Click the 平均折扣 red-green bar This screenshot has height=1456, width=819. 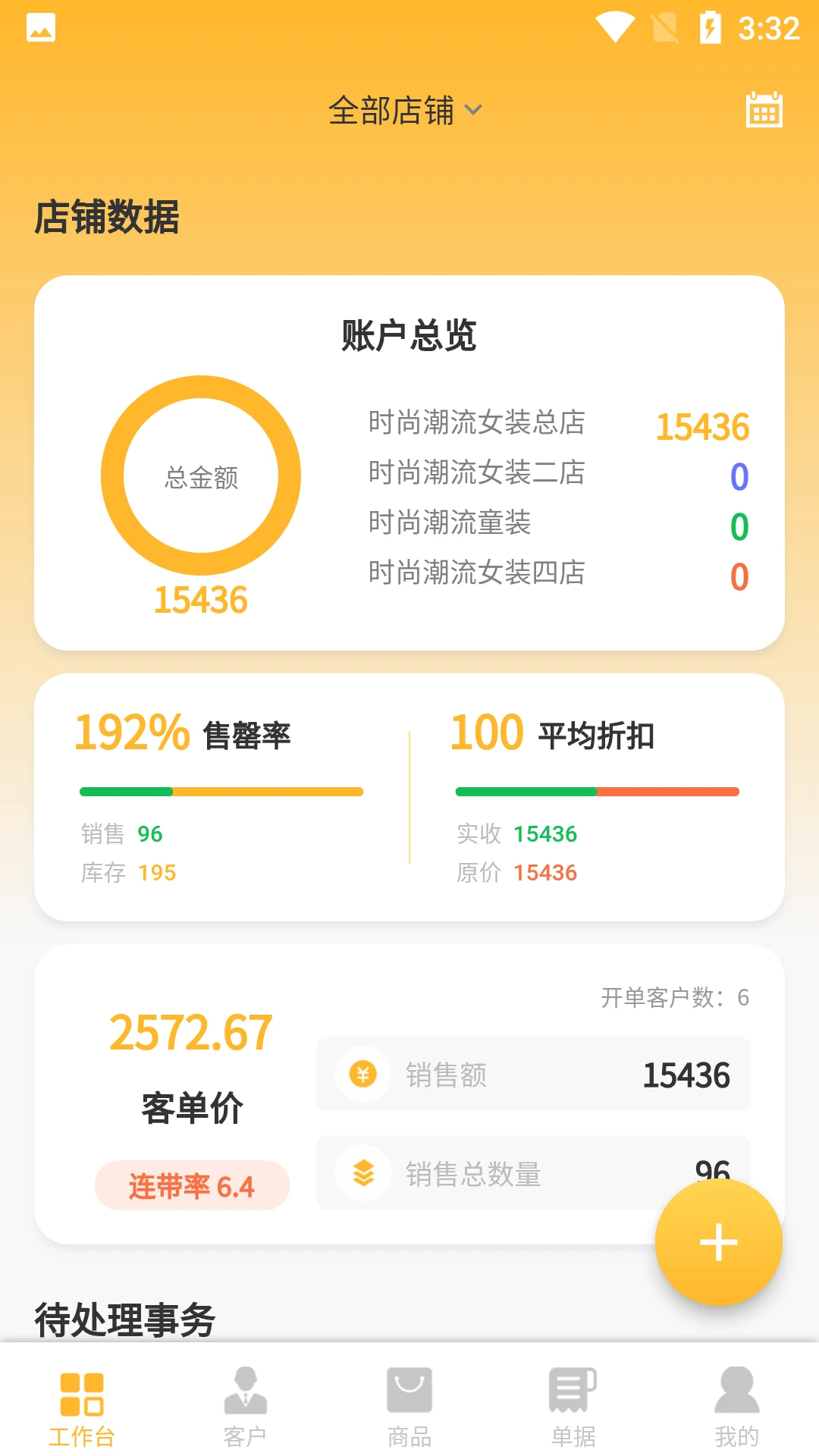[x=597, y=791]
